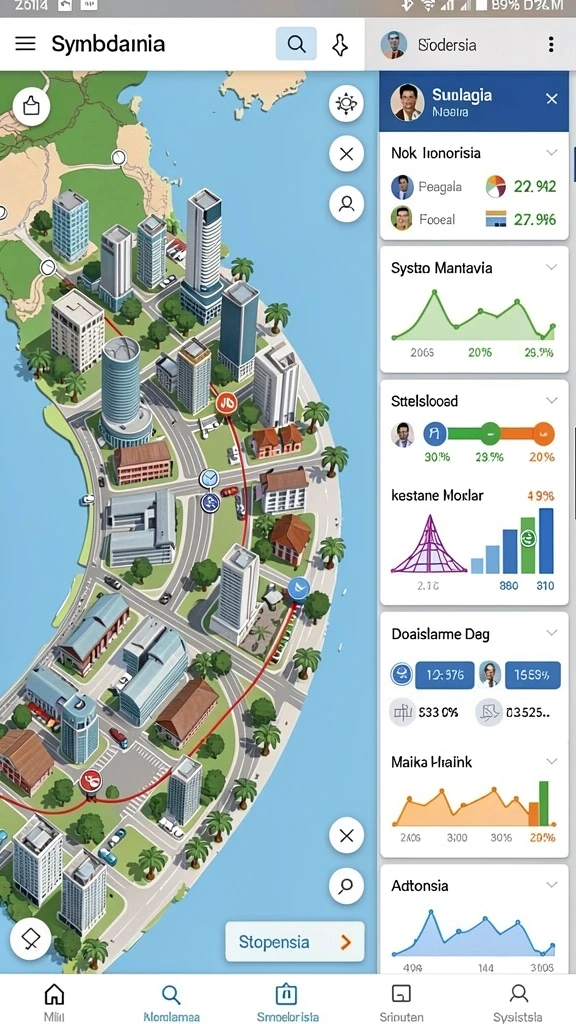Collapse the Maika Hraink section
The image size is (576, 1024).
(x=552, y=761)
